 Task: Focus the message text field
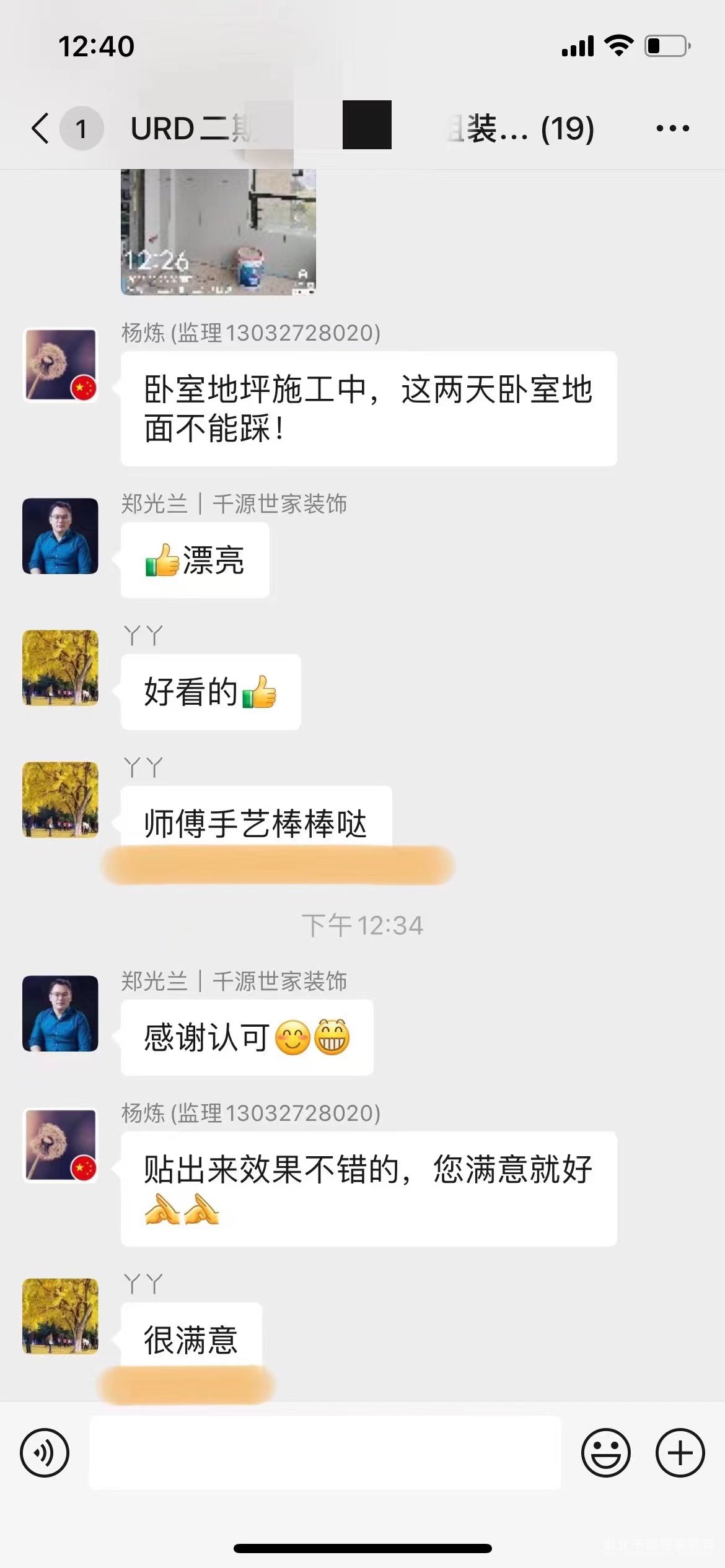coord(325,1452)
